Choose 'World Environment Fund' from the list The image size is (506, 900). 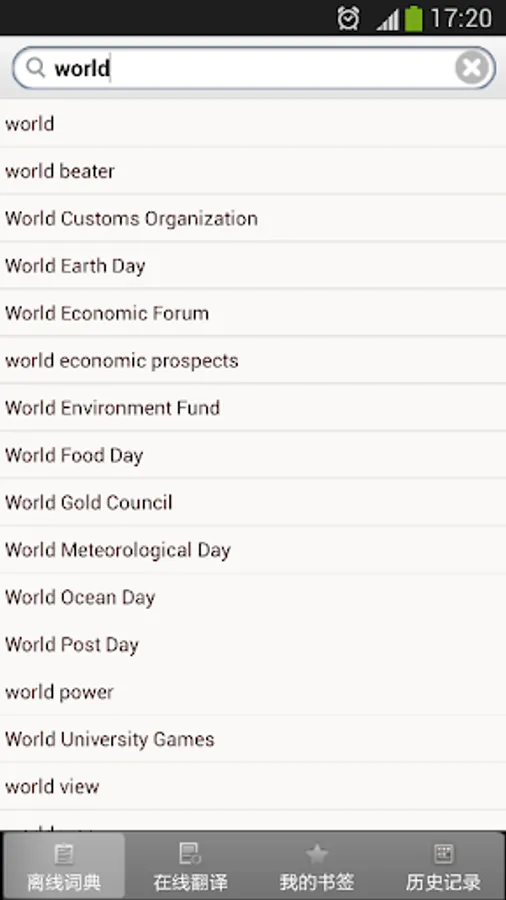pyautogui.click(x=253, y=408)
